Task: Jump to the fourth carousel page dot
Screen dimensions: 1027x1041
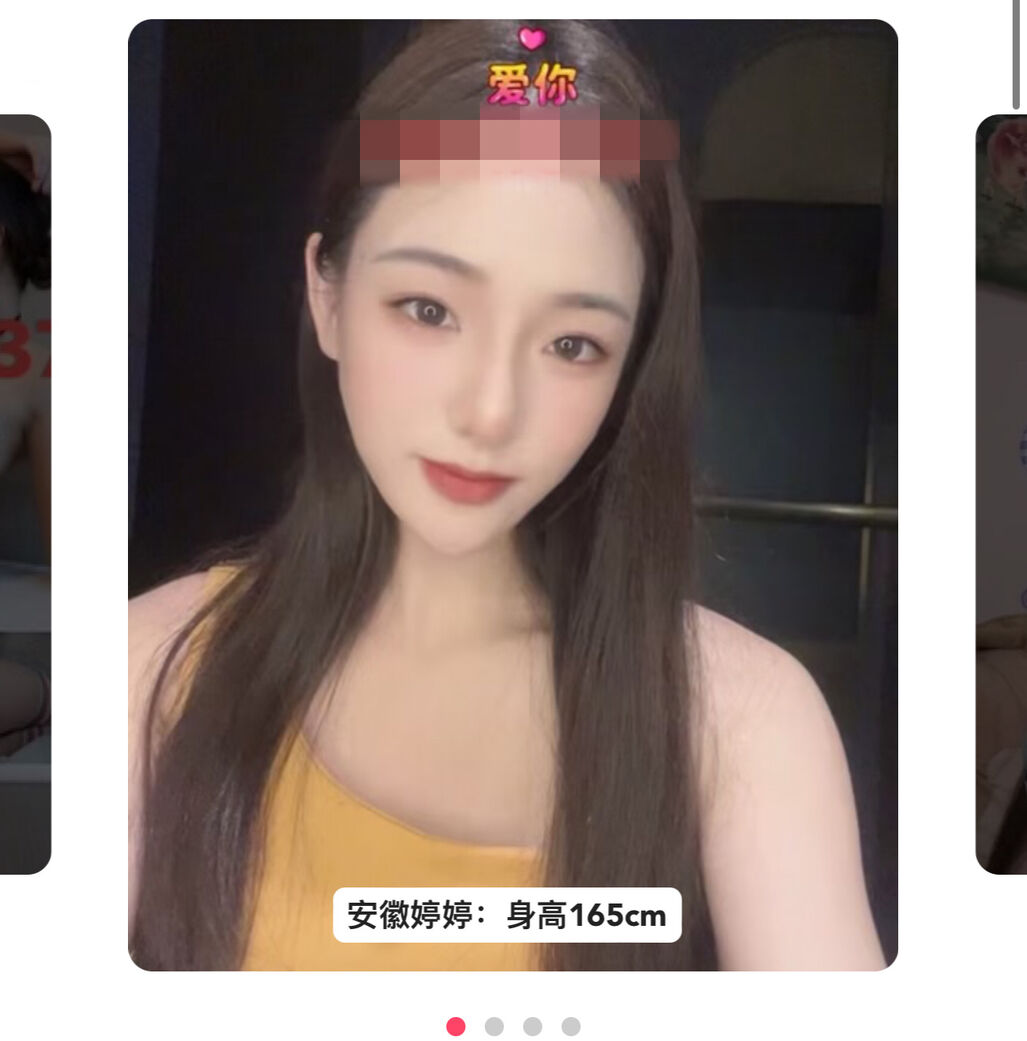Action: coord(570,1026)
